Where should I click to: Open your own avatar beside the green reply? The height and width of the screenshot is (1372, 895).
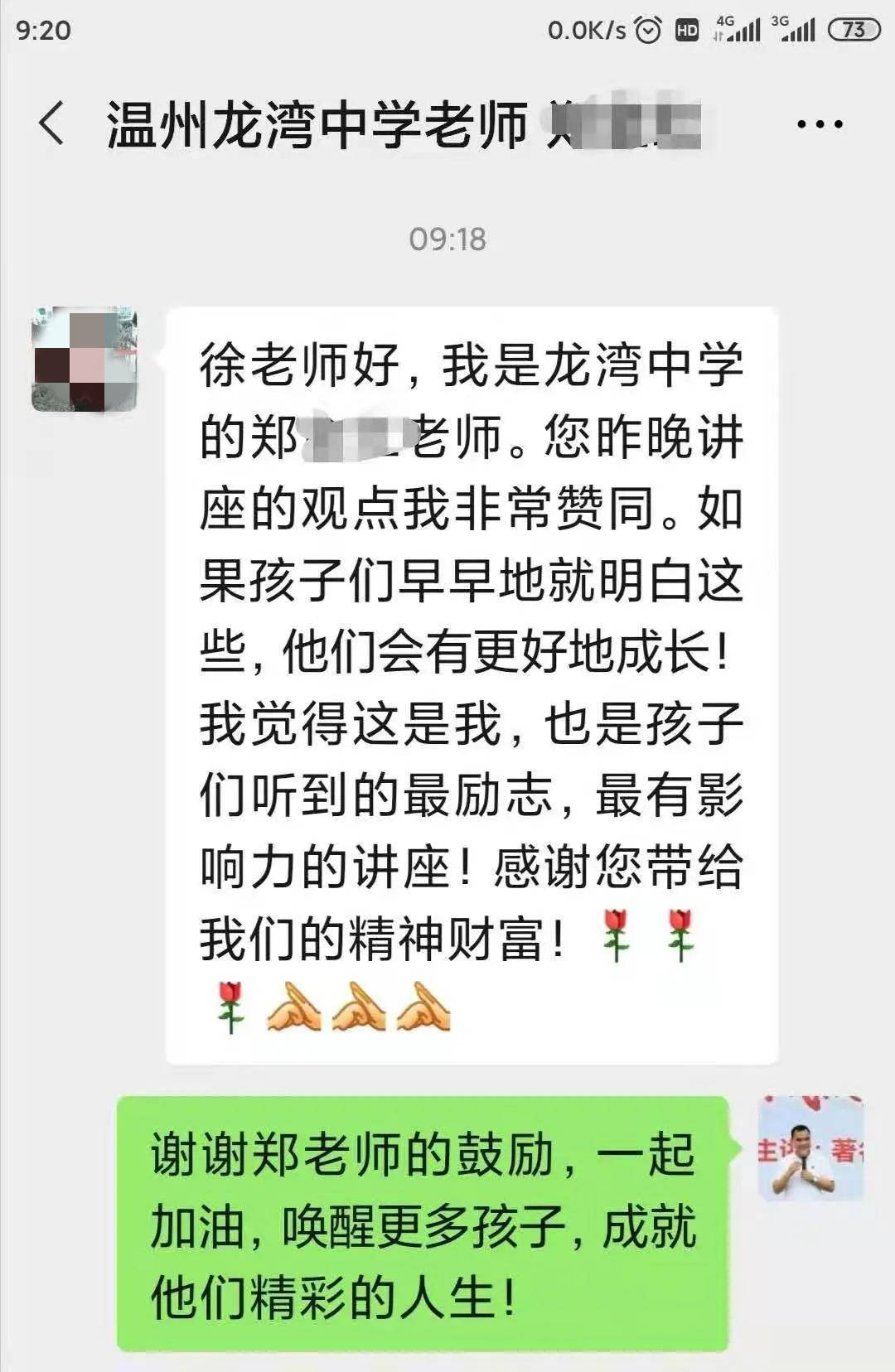point(810,1148)
